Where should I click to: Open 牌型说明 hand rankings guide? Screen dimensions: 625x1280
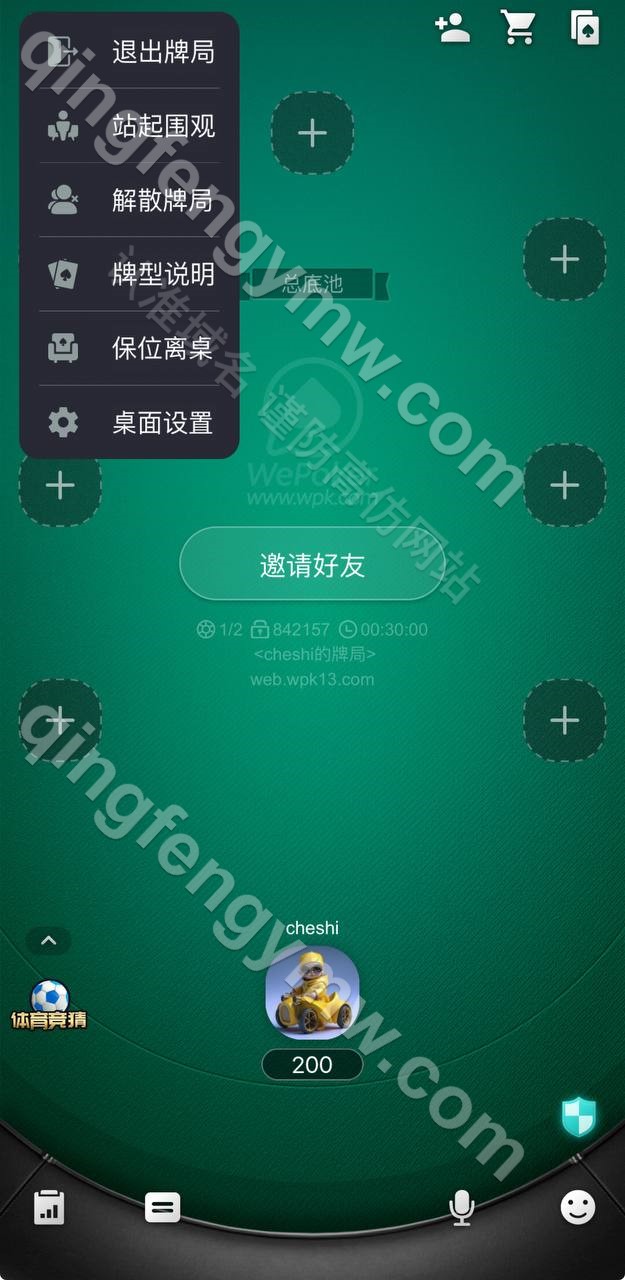[129, 274]
